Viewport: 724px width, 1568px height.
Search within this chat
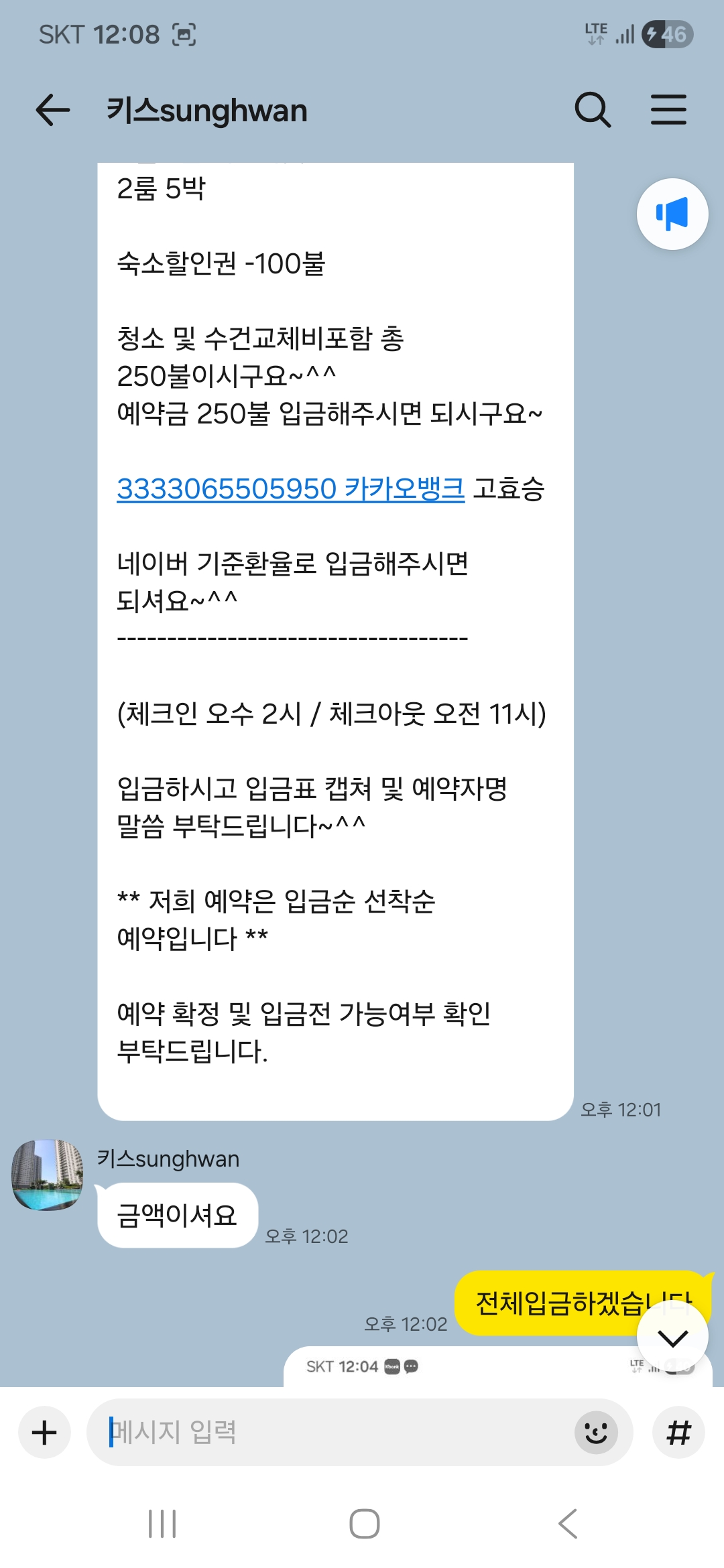[593, 110]
